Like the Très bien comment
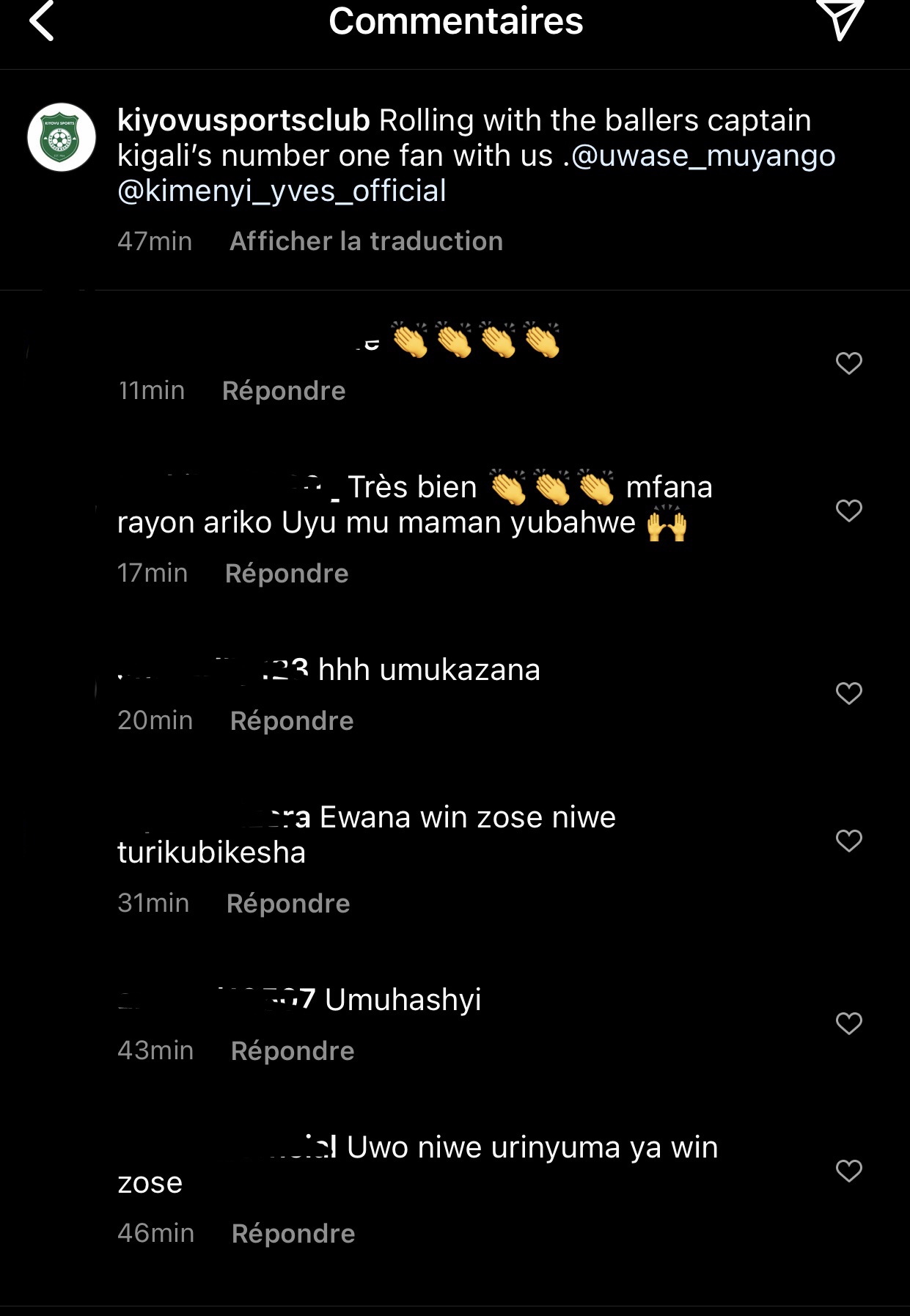Screen dimensions: 910x1316 [848, 511]
